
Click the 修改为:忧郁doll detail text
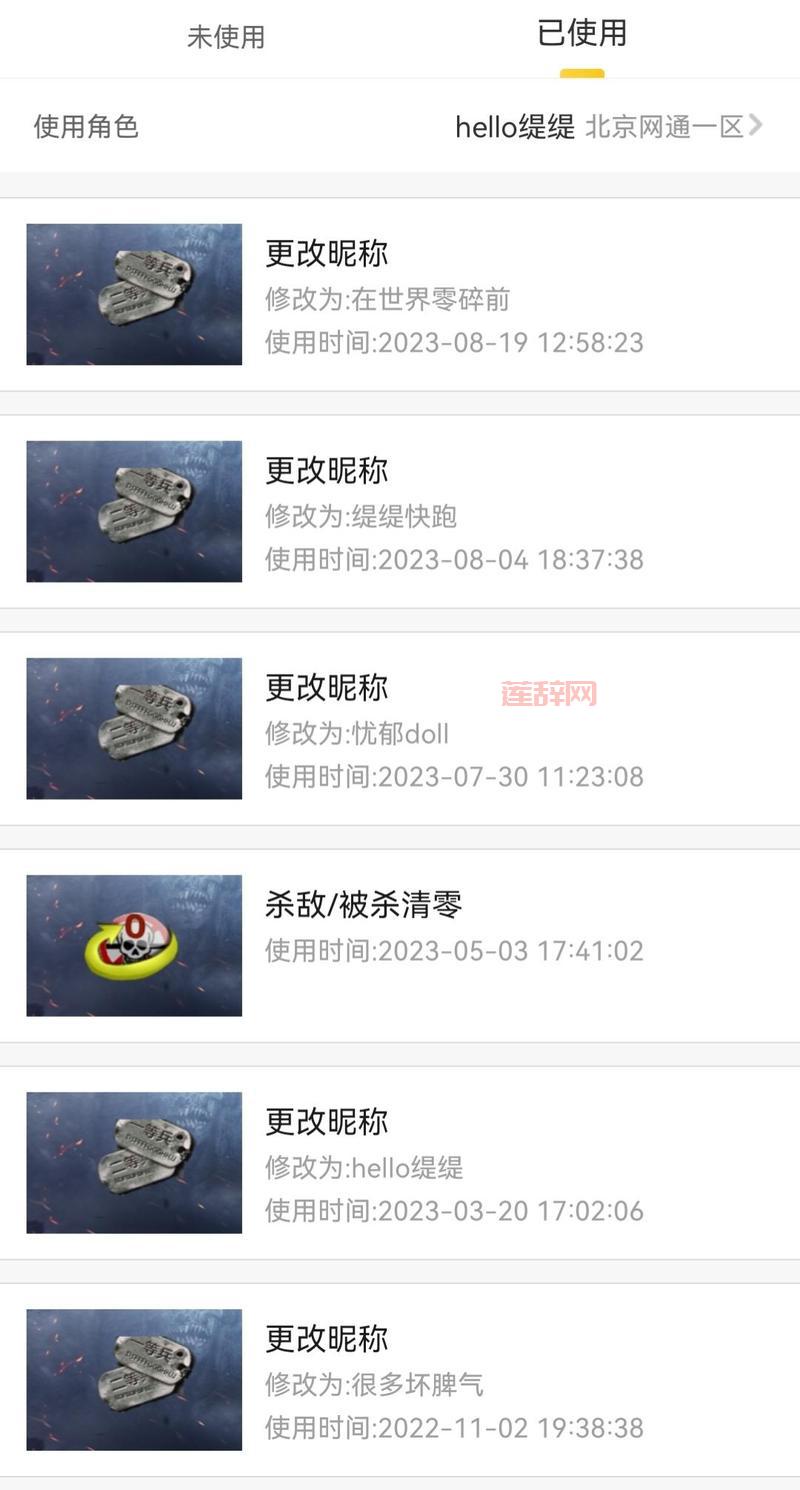click(x=358, y=733)
